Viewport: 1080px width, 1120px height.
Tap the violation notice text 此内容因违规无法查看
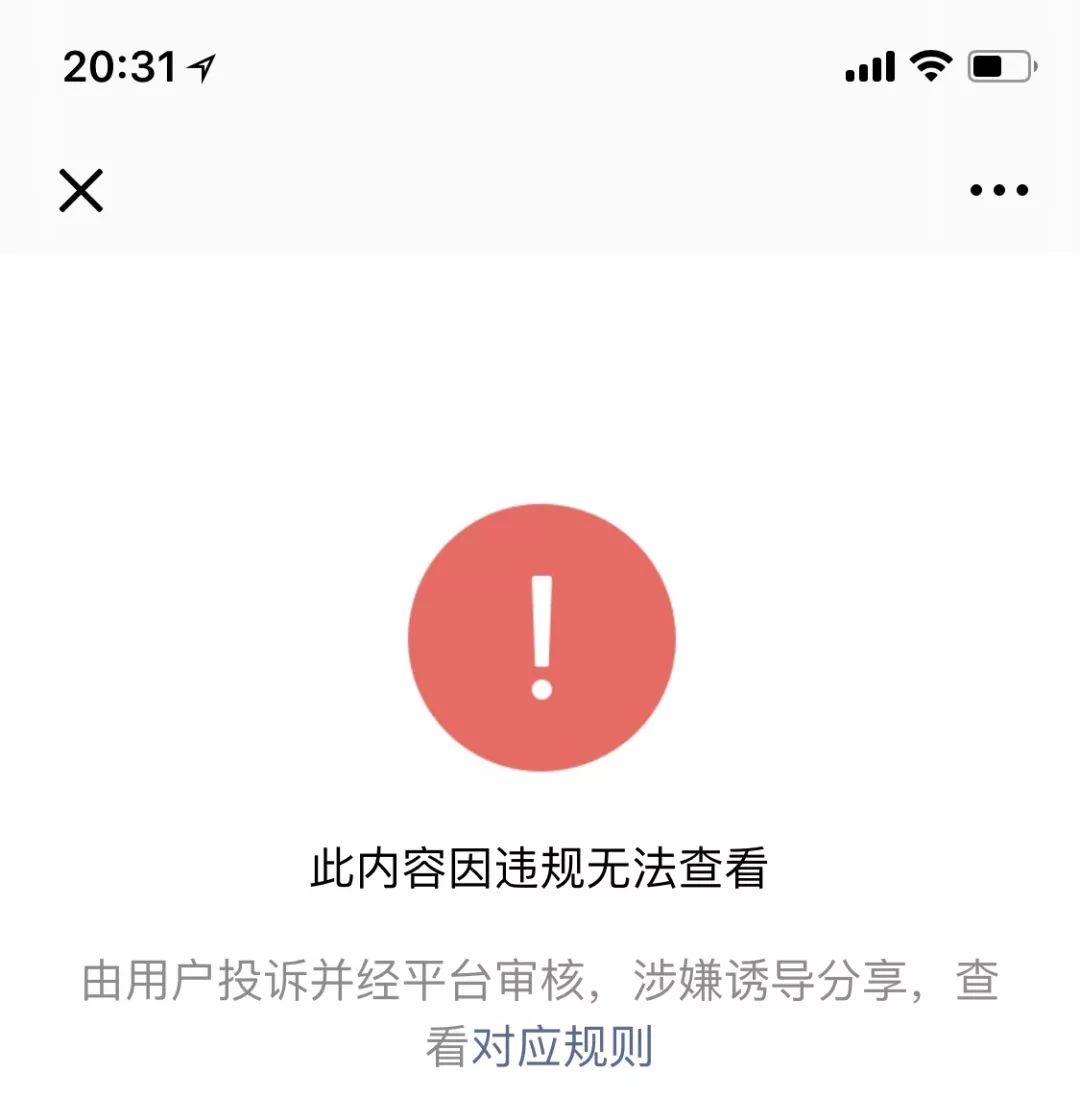(x=540, y=870)
